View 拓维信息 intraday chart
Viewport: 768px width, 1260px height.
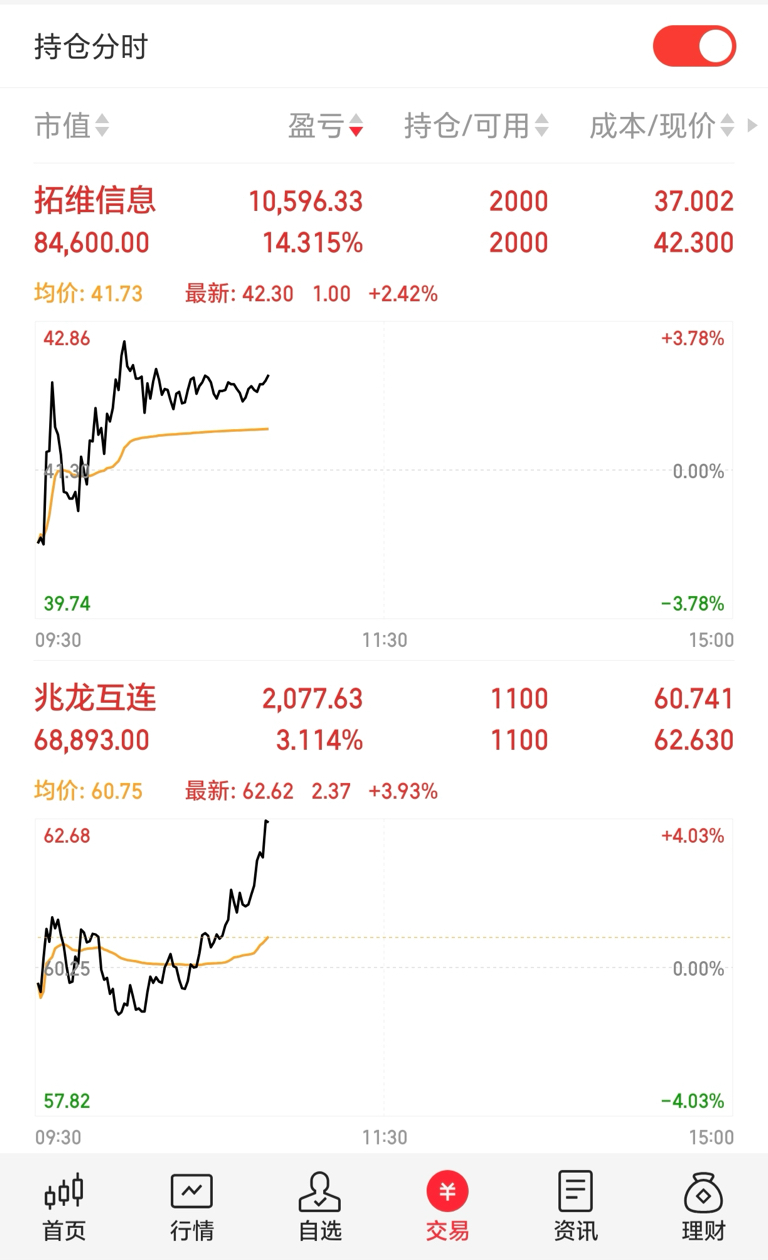pos(384,470)
